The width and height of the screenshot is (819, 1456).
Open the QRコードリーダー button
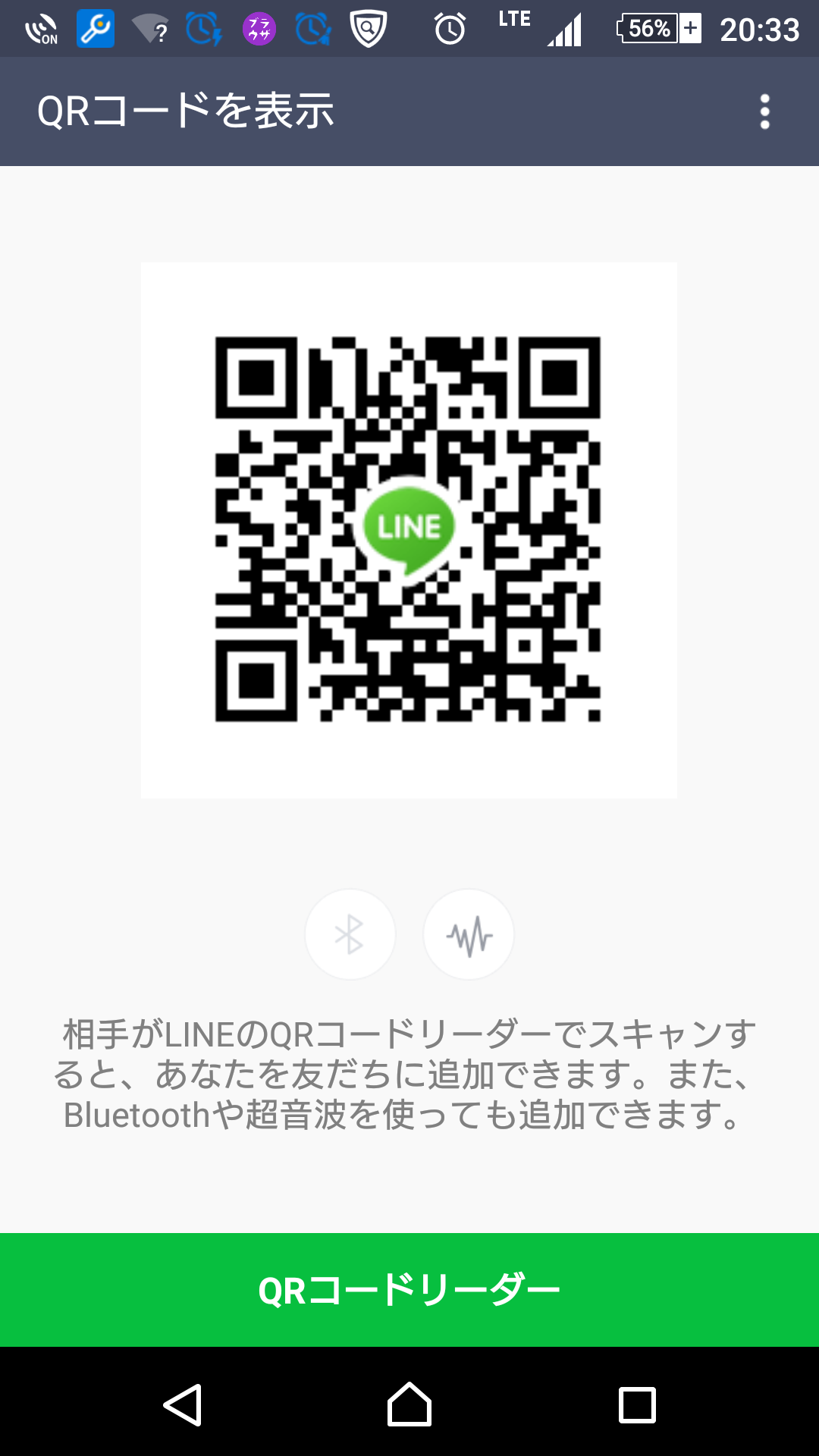tap(409, 1290)
